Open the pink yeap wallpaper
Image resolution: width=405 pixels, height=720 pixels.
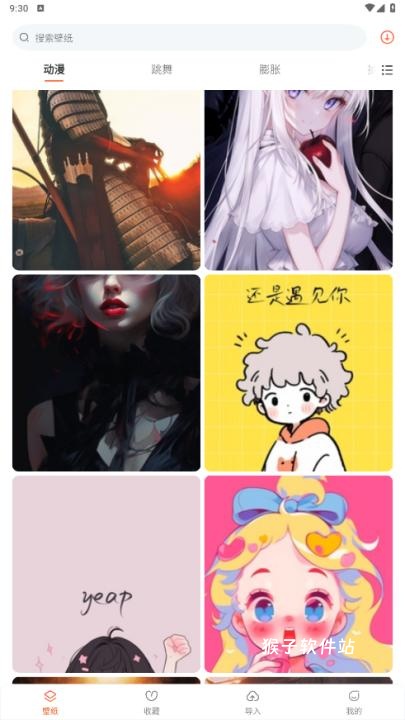(106, 574)
